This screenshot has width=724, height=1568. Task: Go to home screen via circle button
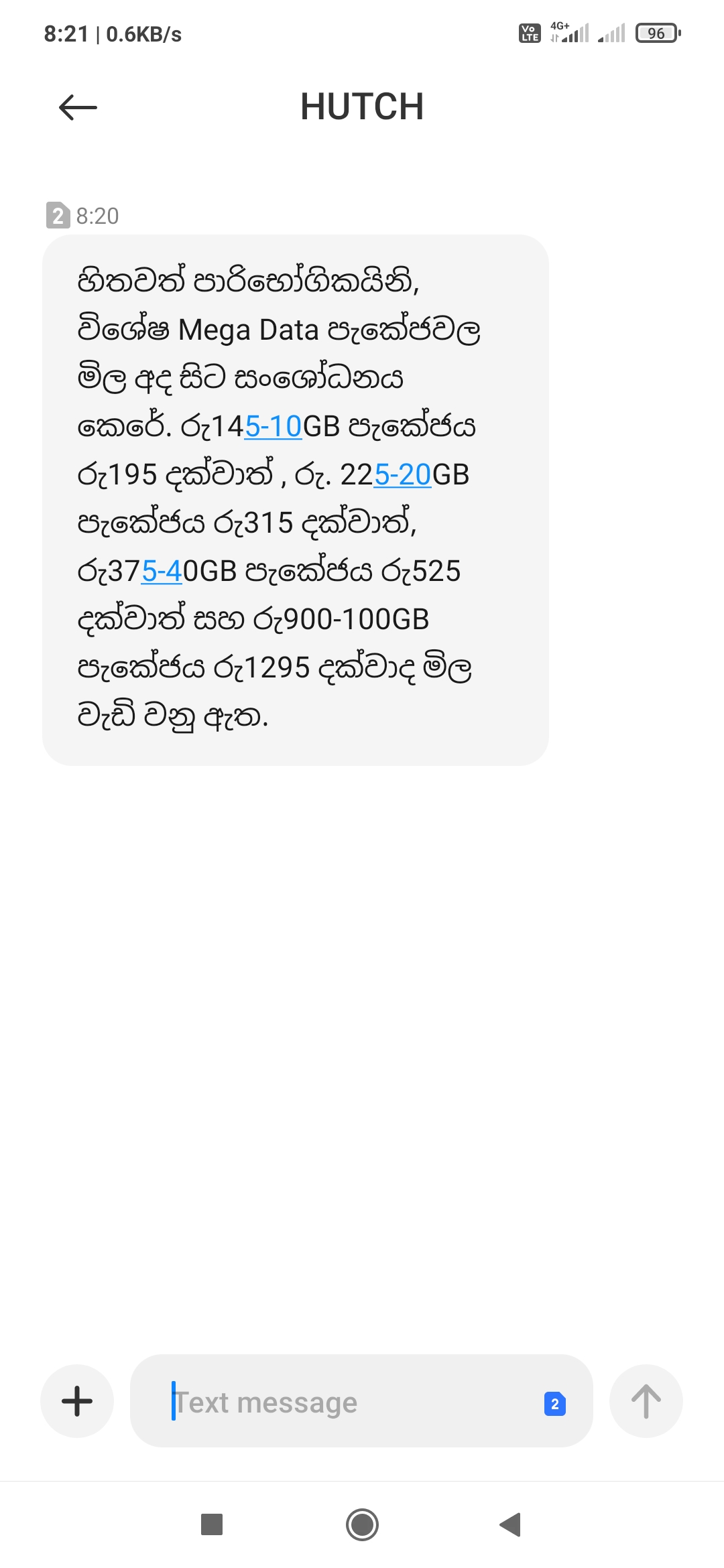(x=362, y=1524)
